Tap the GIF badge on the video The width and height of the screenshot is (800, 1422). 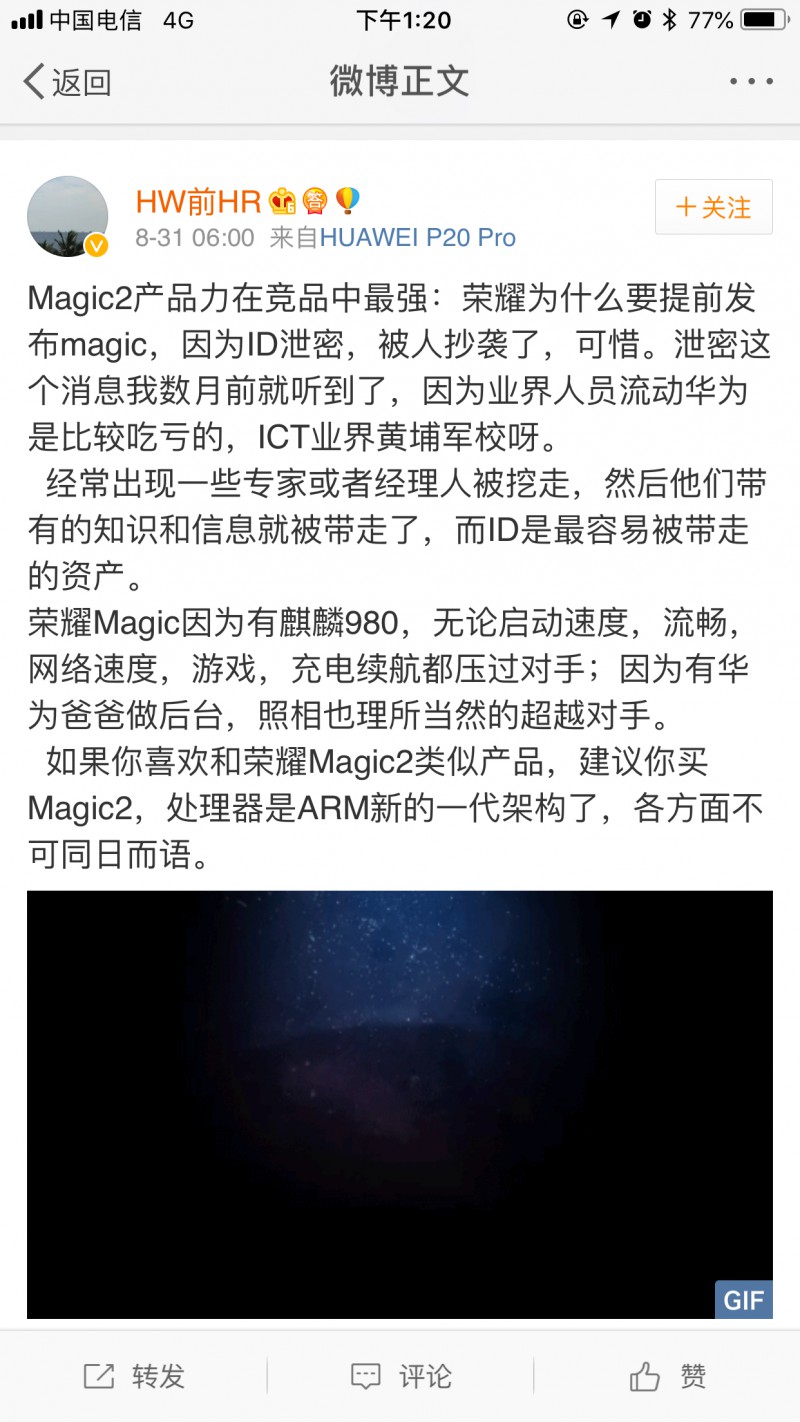[x=743, y=1299]
